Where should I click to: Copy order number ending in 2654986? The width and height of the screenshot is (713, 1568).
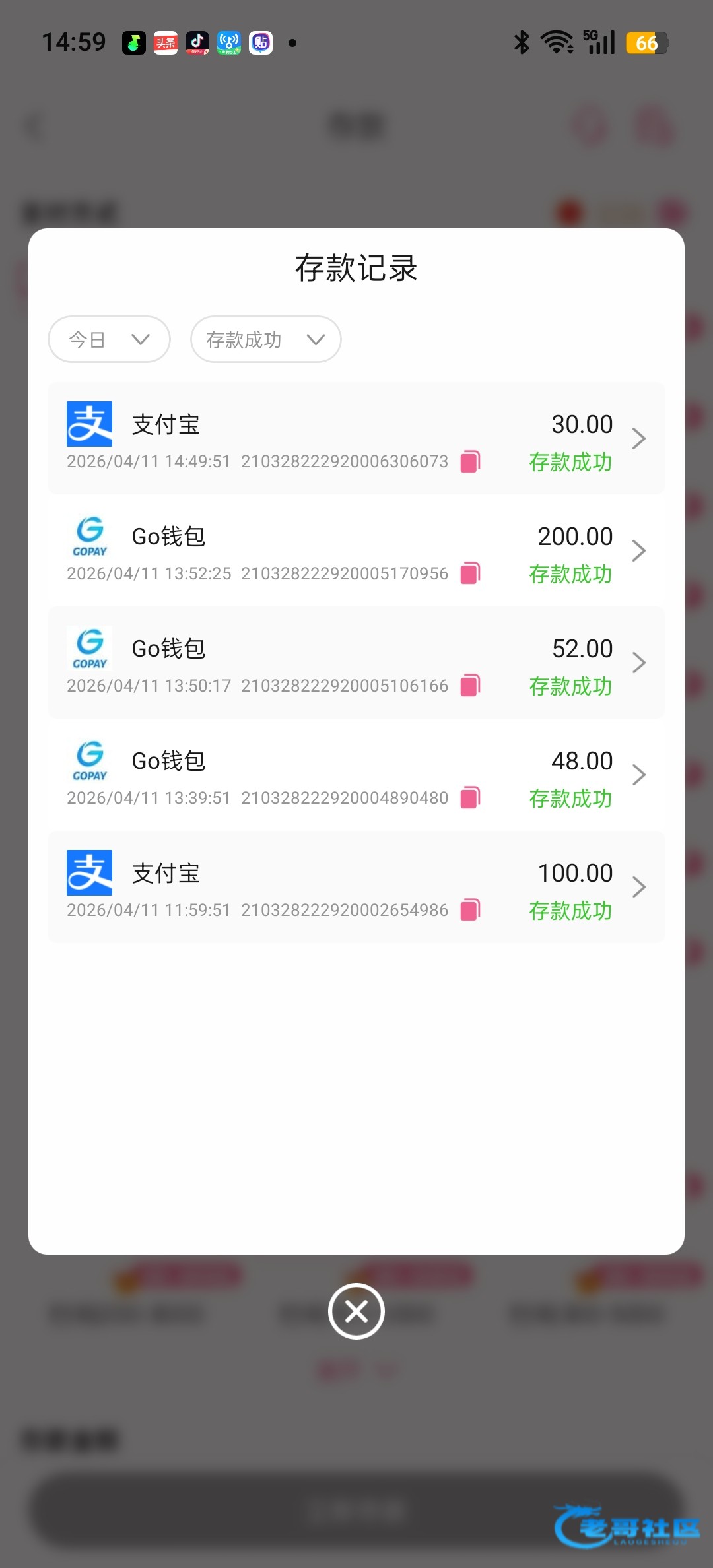click(x=470, y=910)
